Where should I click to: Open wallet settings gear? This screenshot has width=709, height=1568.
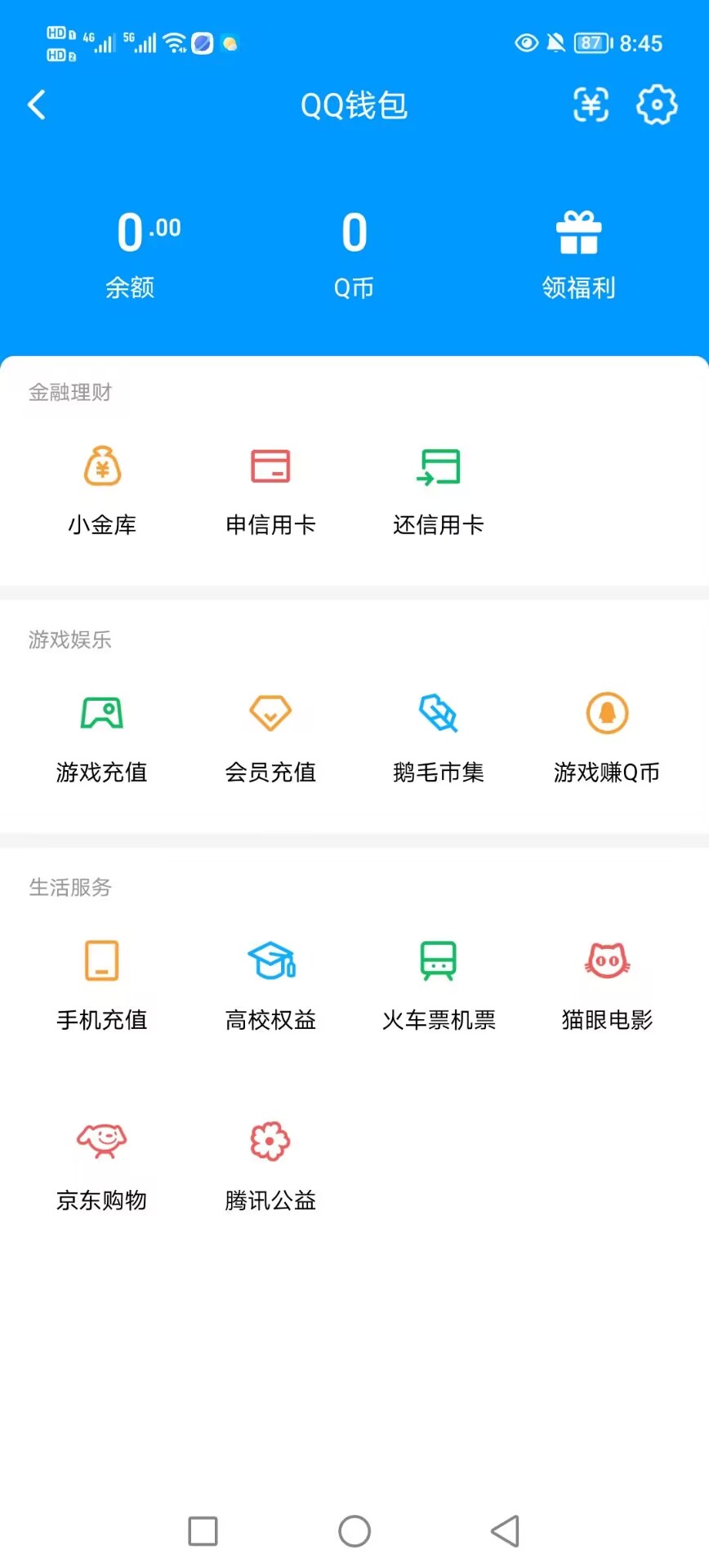[657, 105]
